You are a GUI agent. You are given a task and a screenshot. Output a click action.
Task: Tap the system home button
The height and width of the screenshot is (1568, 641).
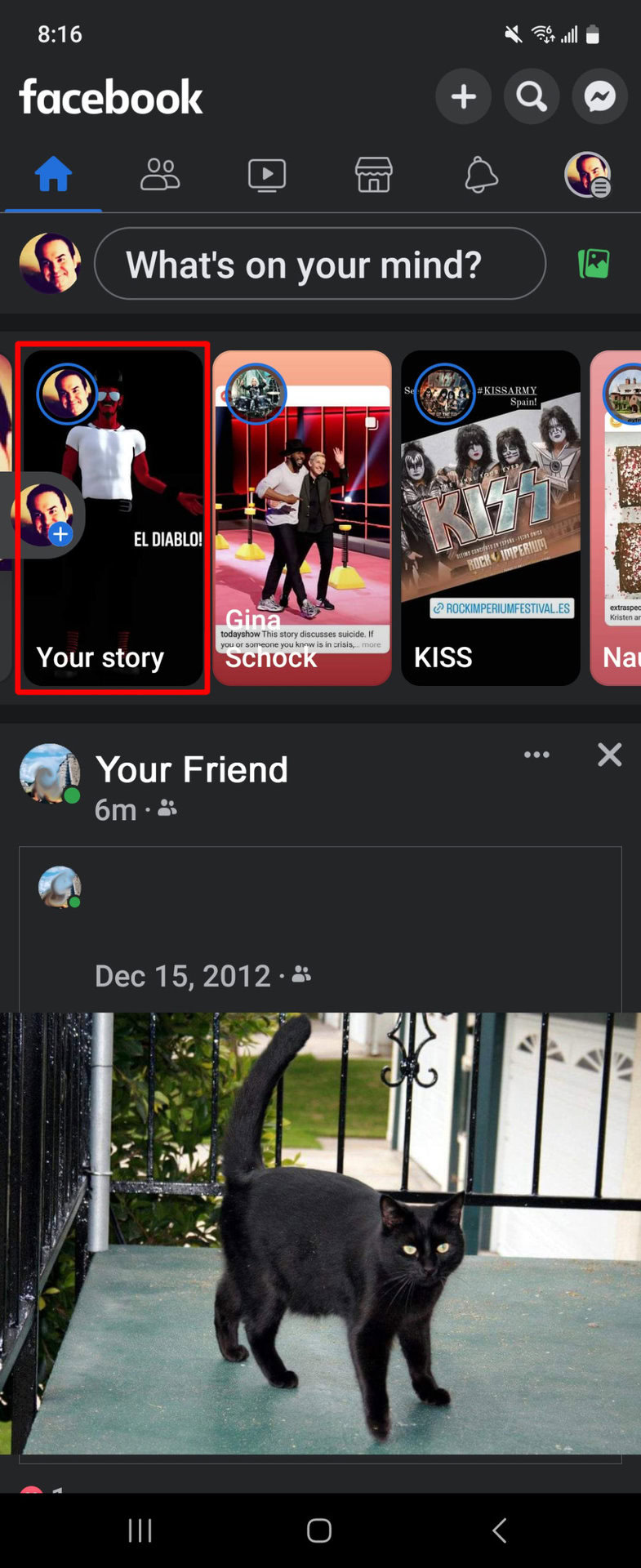click(319, 1530)
